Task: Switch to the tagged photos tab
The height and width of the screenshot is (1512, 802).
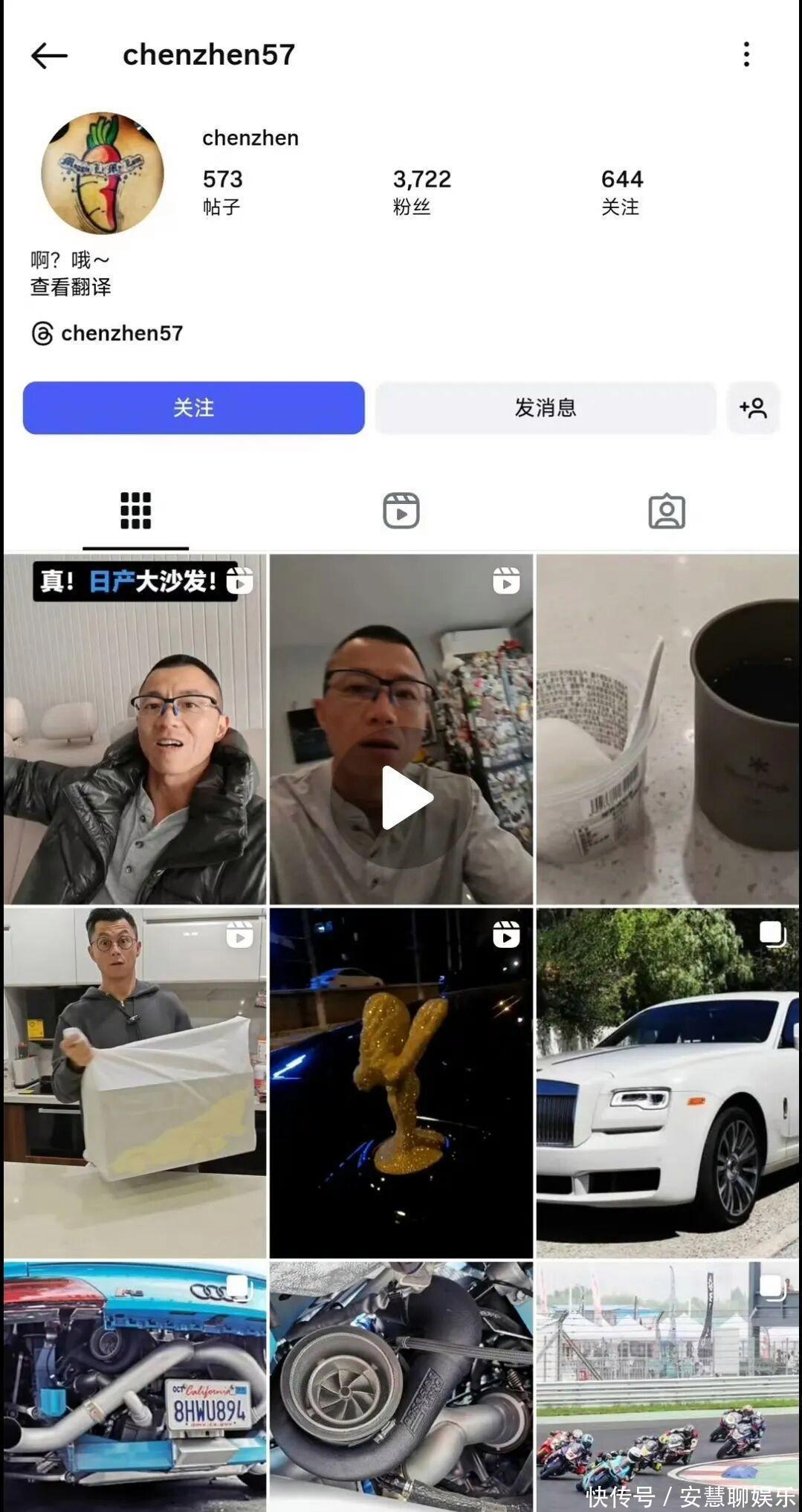Action: click(x=667, y=511)
